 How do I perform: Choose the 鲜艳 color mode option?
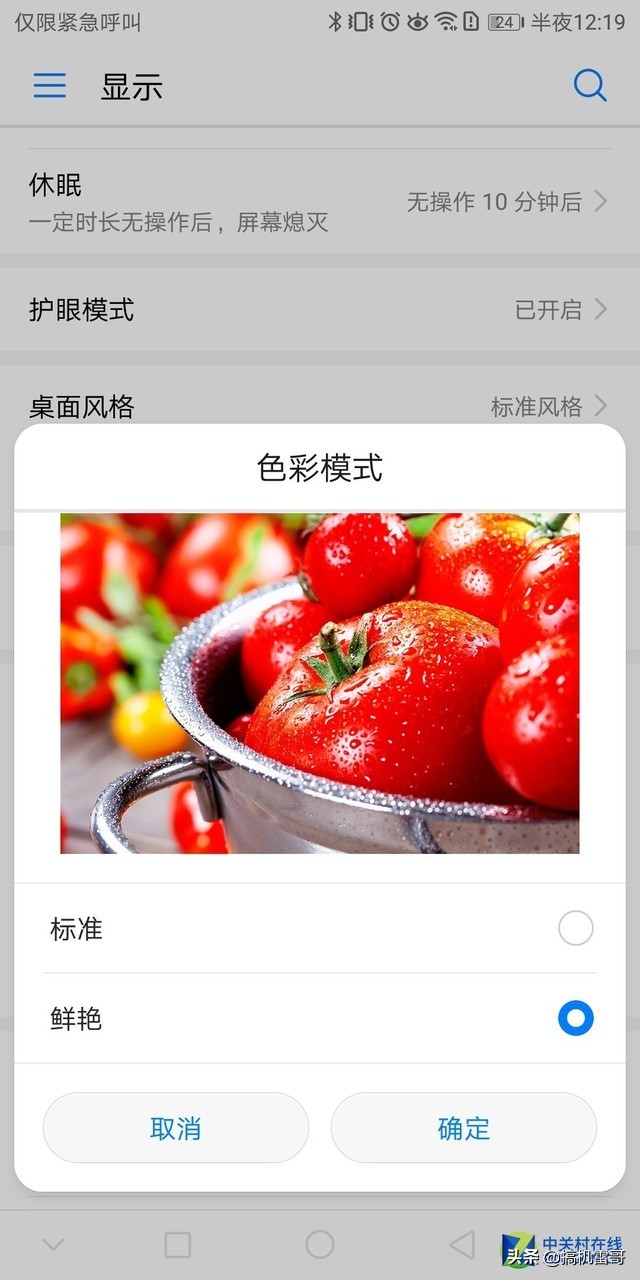click(575, 1019)
